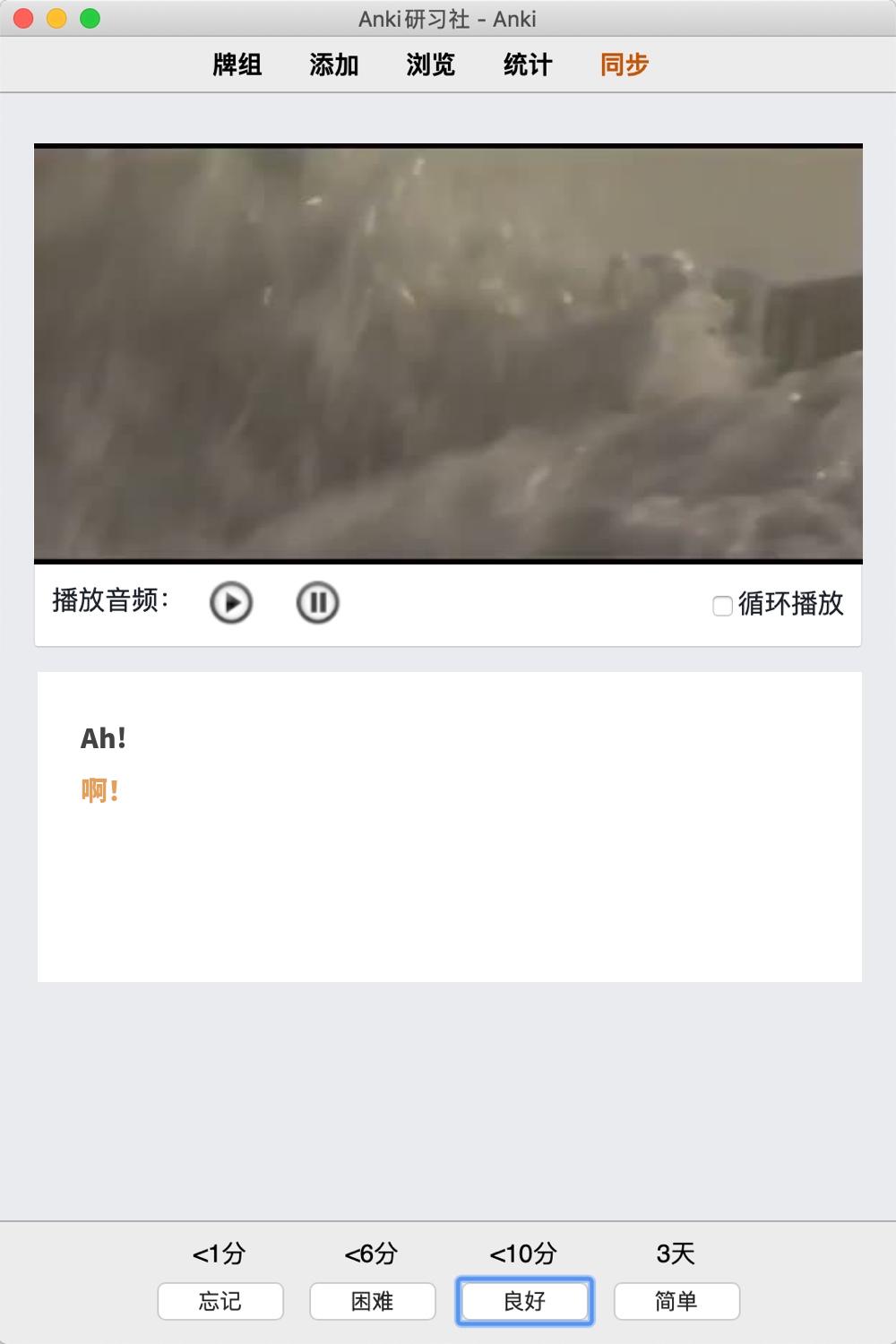
Task: Close the Anki window
Action: (24, 18)
